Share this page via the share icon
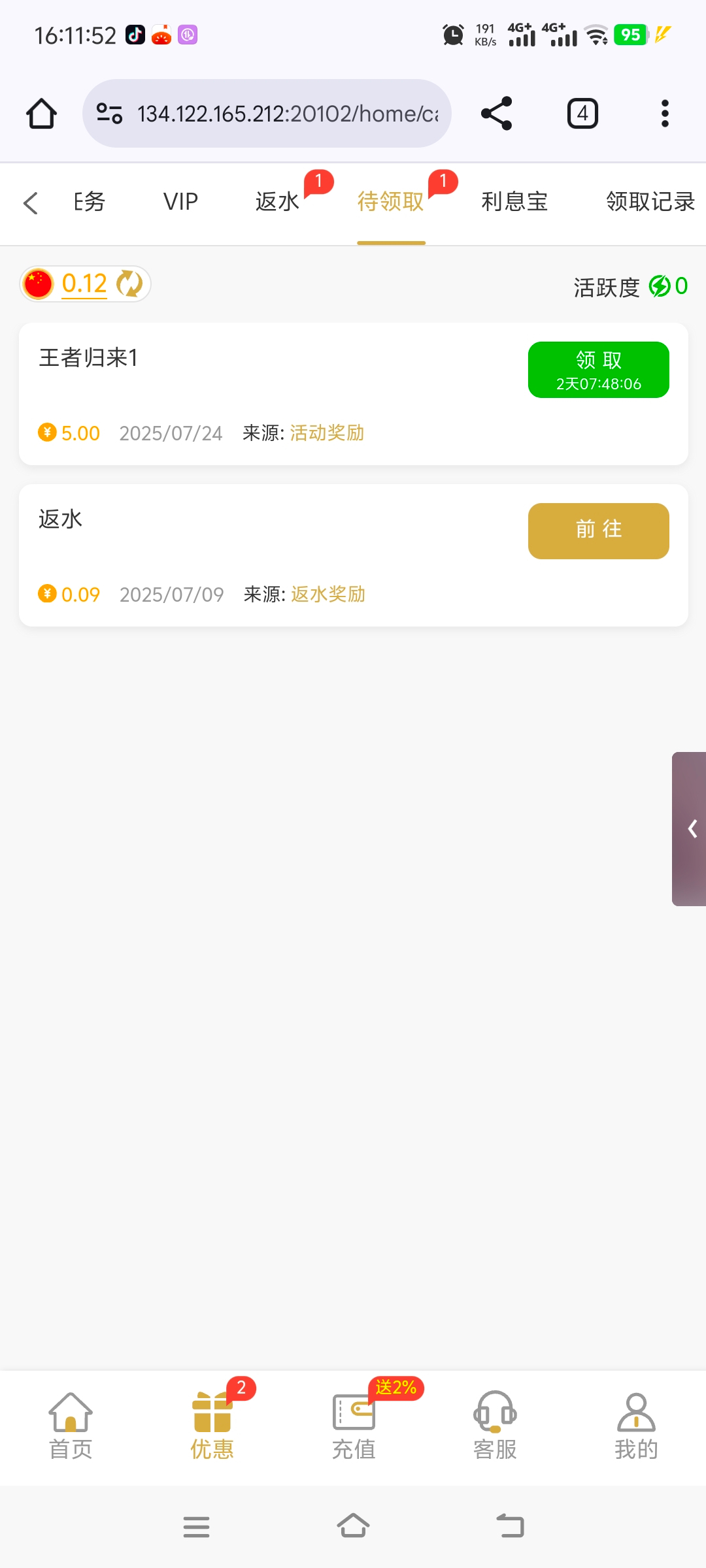 coord(496,114)
